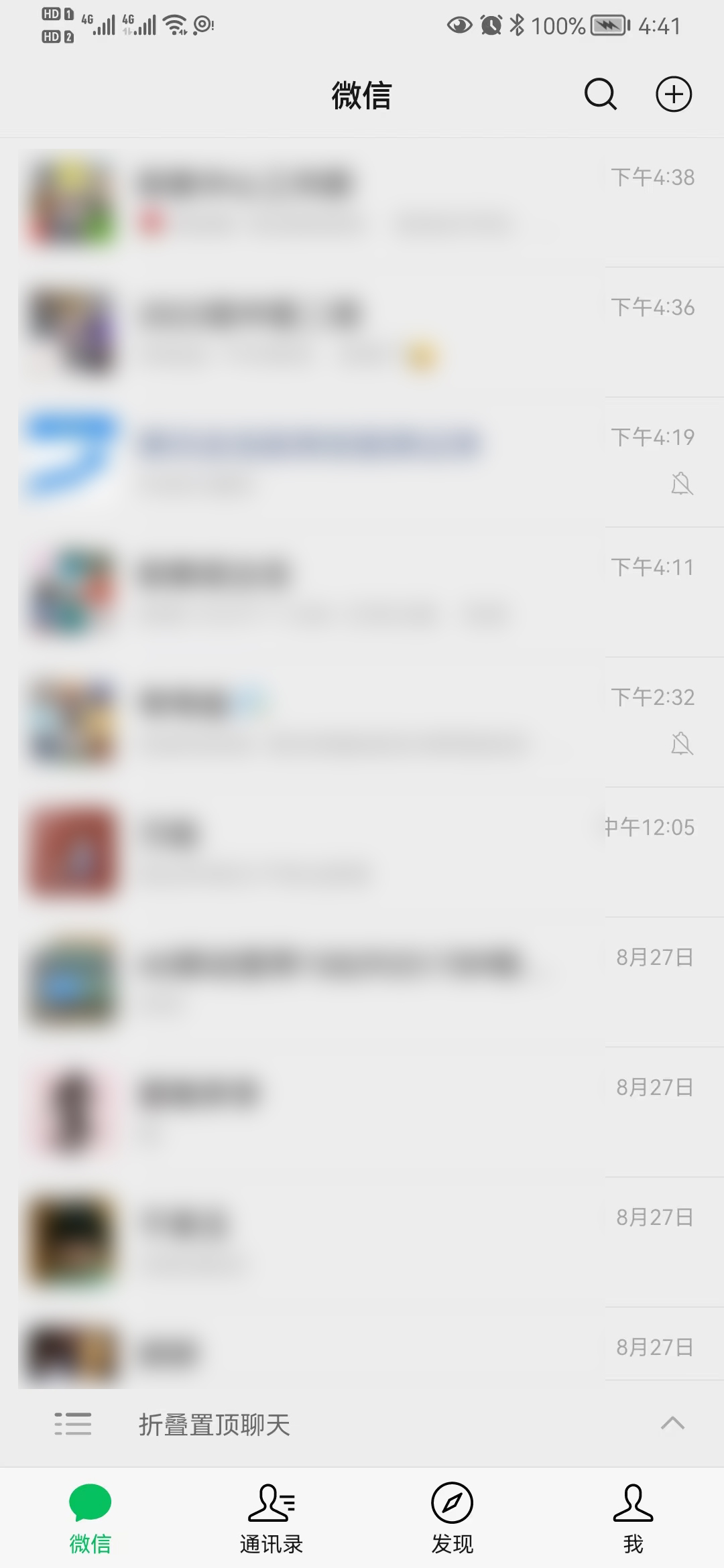This screenshot has width=724, height=1568.
Task: Open the conversation timestamped 下午4:36
Action: [x=362, y=332]
